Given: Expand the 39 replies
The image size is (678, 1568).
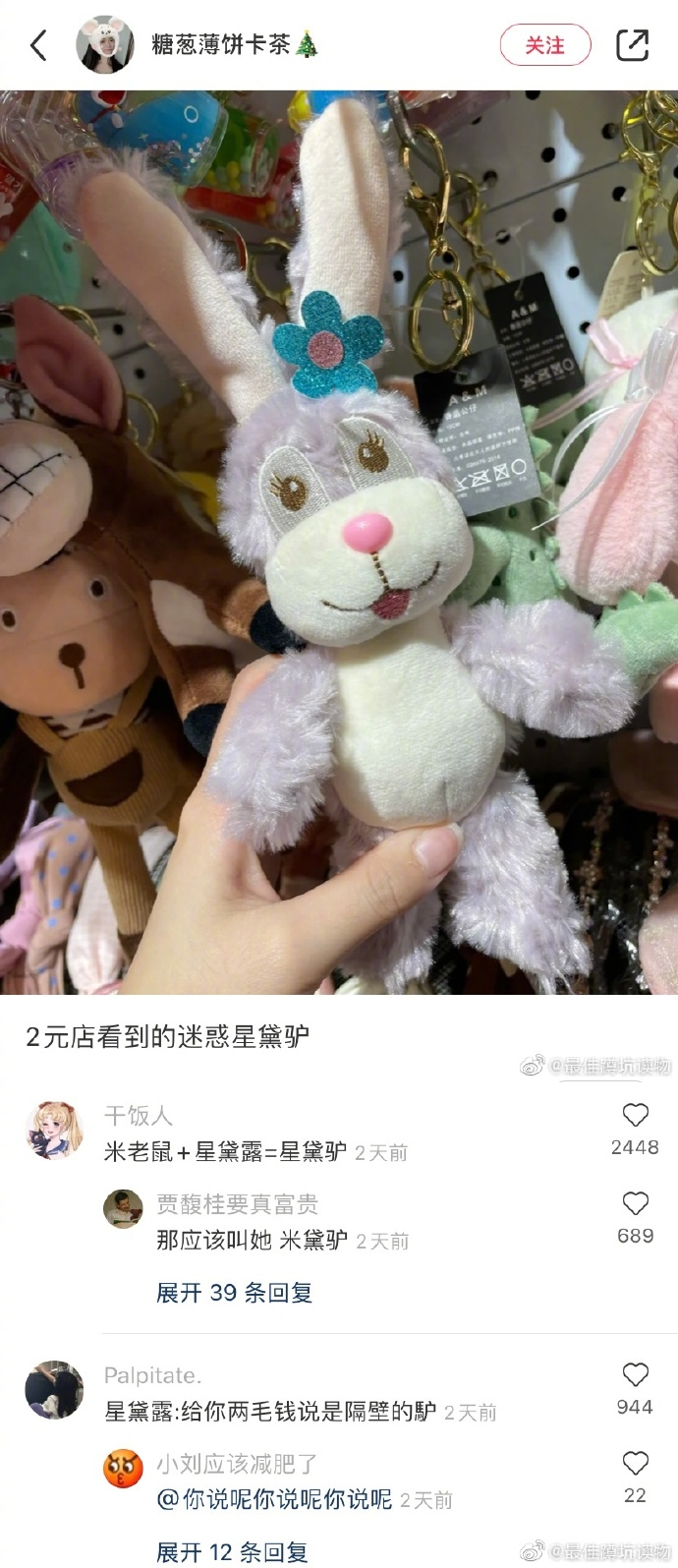Looking at the screenshot, I should pyautogui.click(x=234, y=1293).
